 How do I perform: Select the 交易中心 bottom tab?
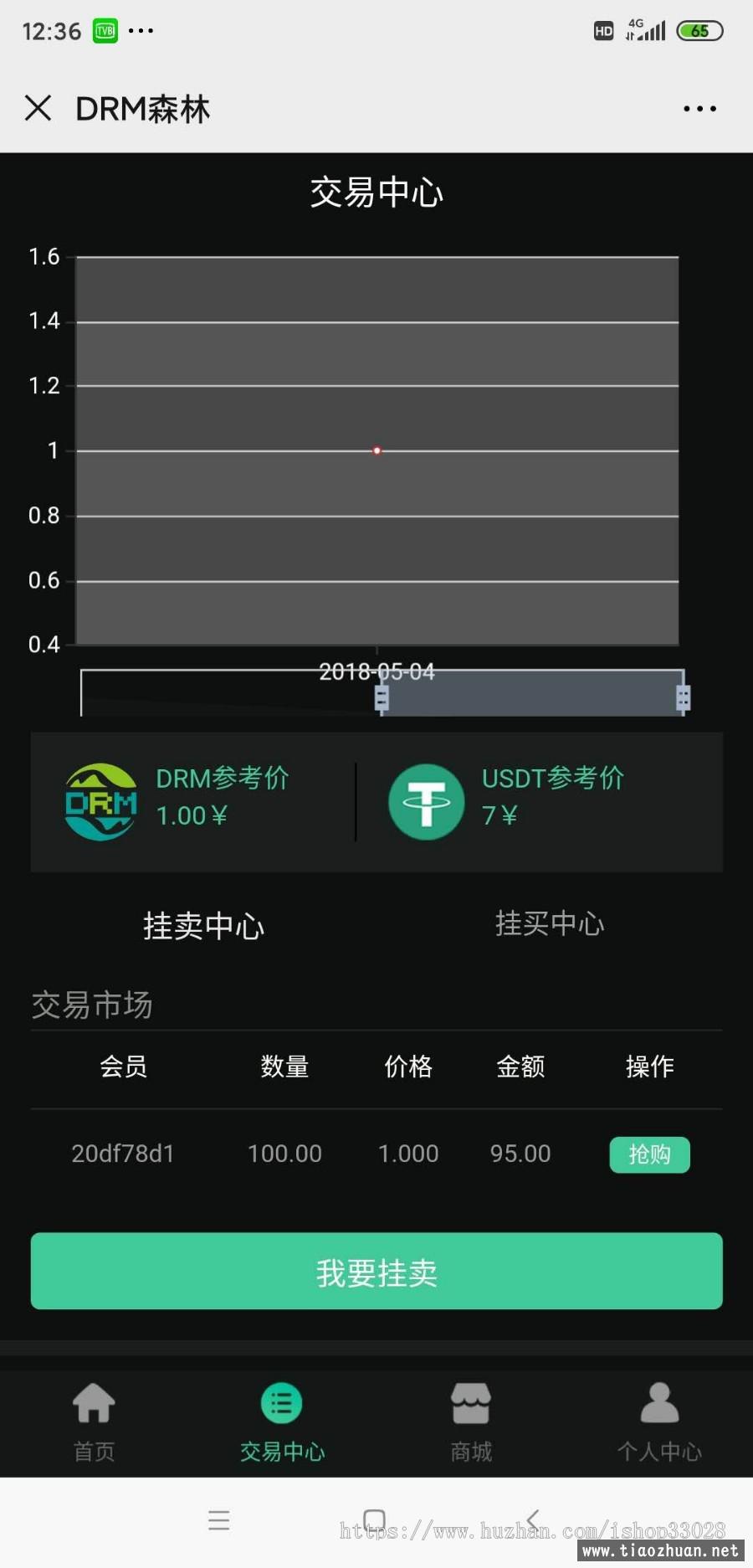[x=282, y=1421]
